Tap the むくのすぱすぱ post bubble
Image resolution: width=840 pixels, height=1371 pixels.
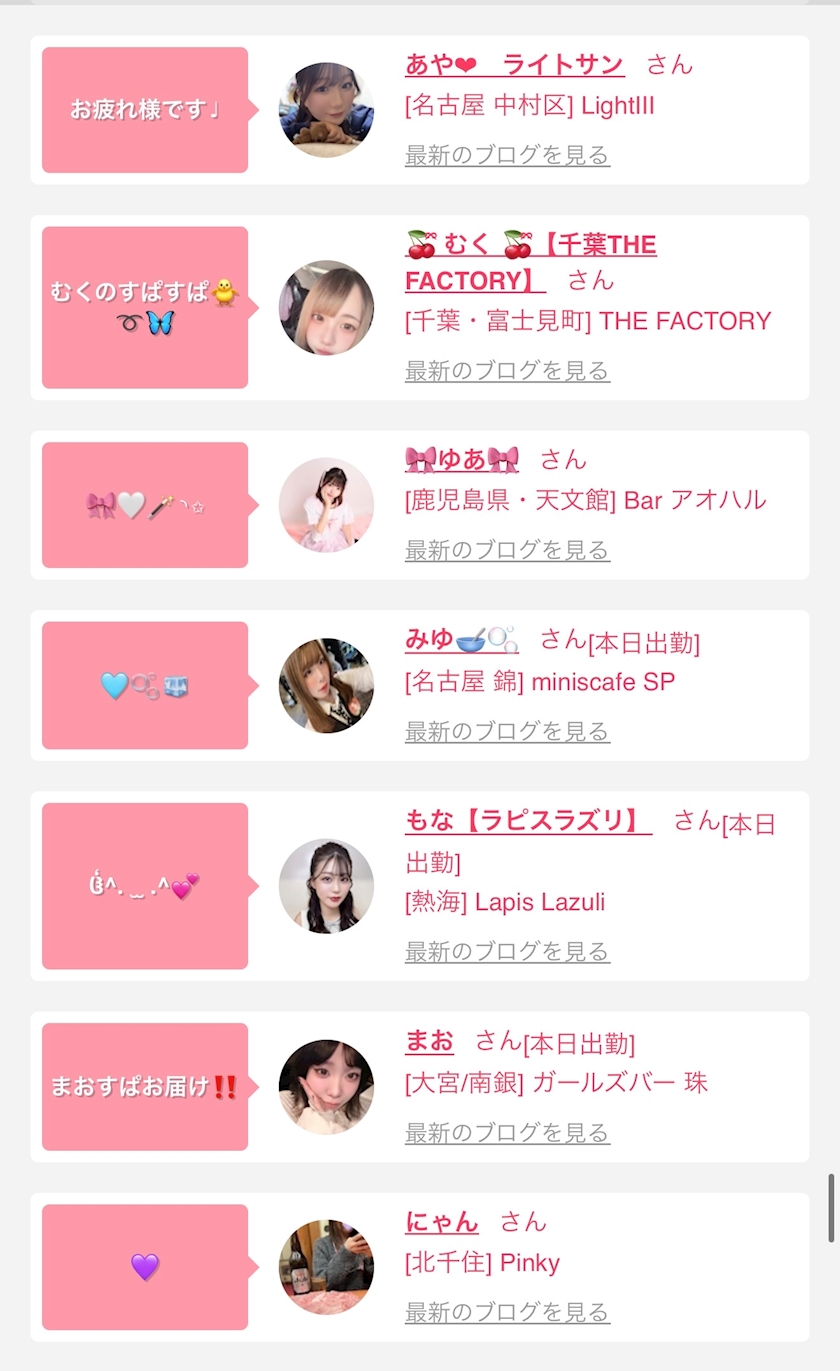pos(145,307)
